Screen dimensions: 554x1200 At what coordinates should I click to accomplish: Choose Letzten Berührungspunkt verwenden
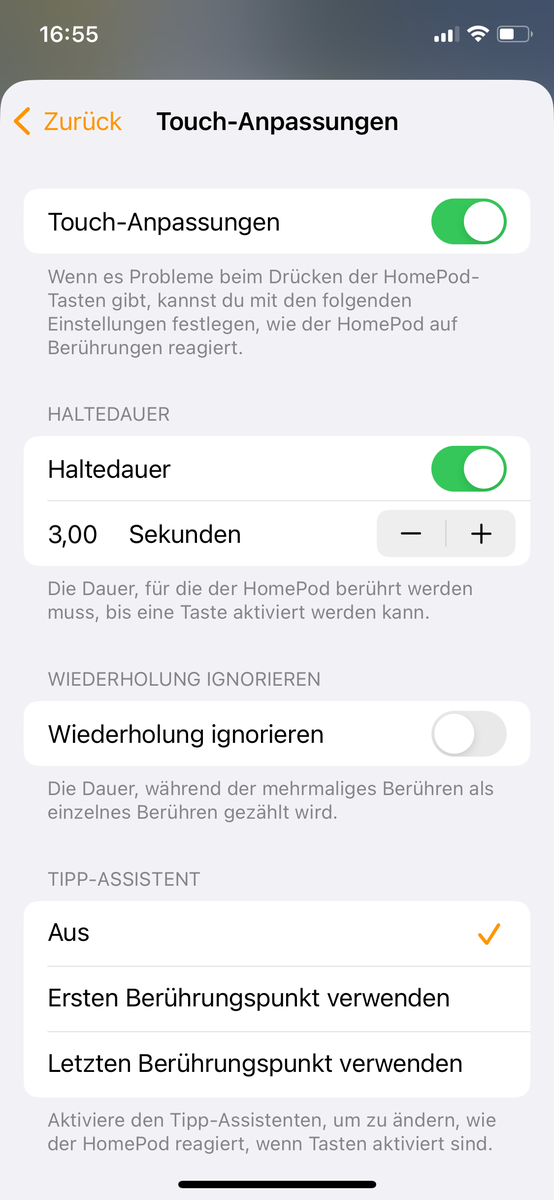(x=277, y=1064)
